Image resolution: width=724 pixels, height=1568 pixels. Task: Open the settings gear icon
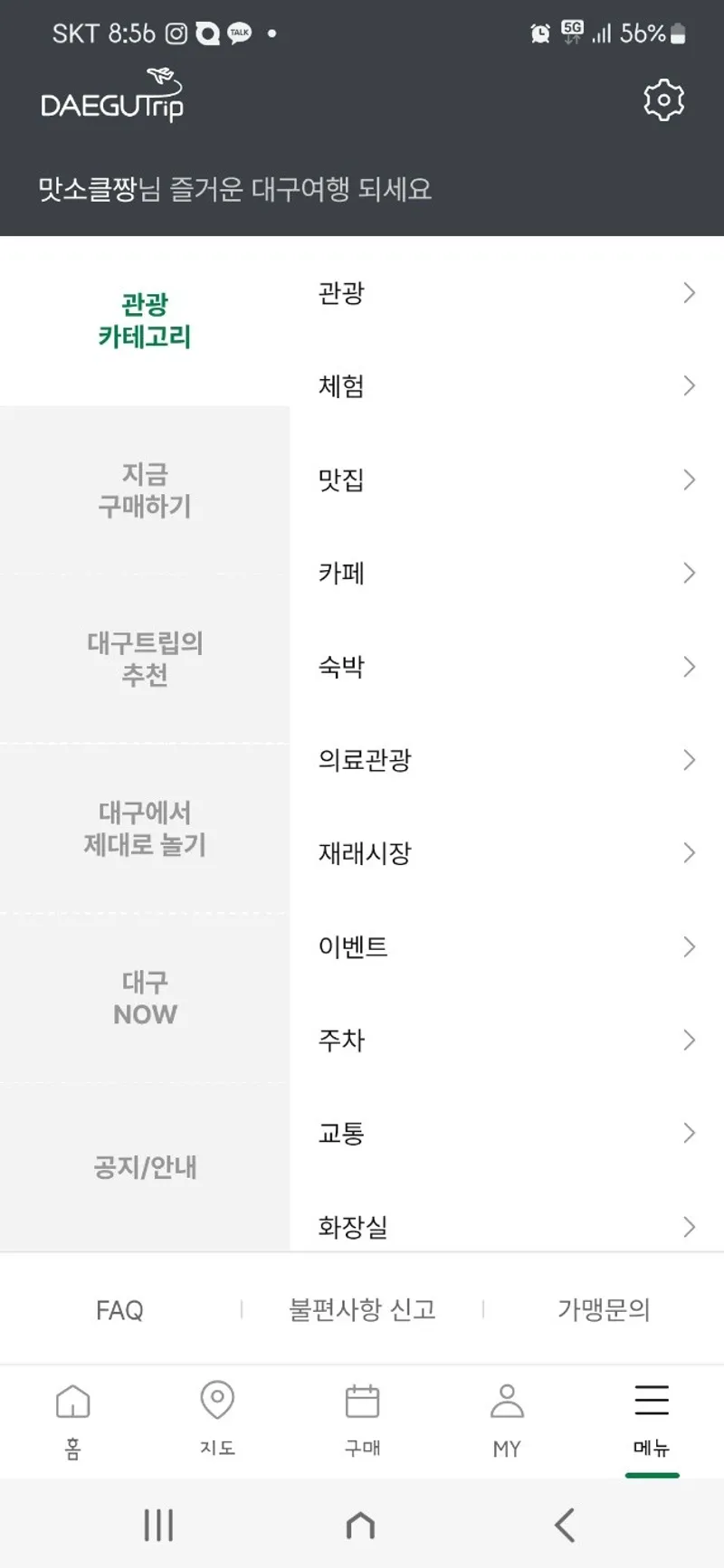click(x=663, y=100)
